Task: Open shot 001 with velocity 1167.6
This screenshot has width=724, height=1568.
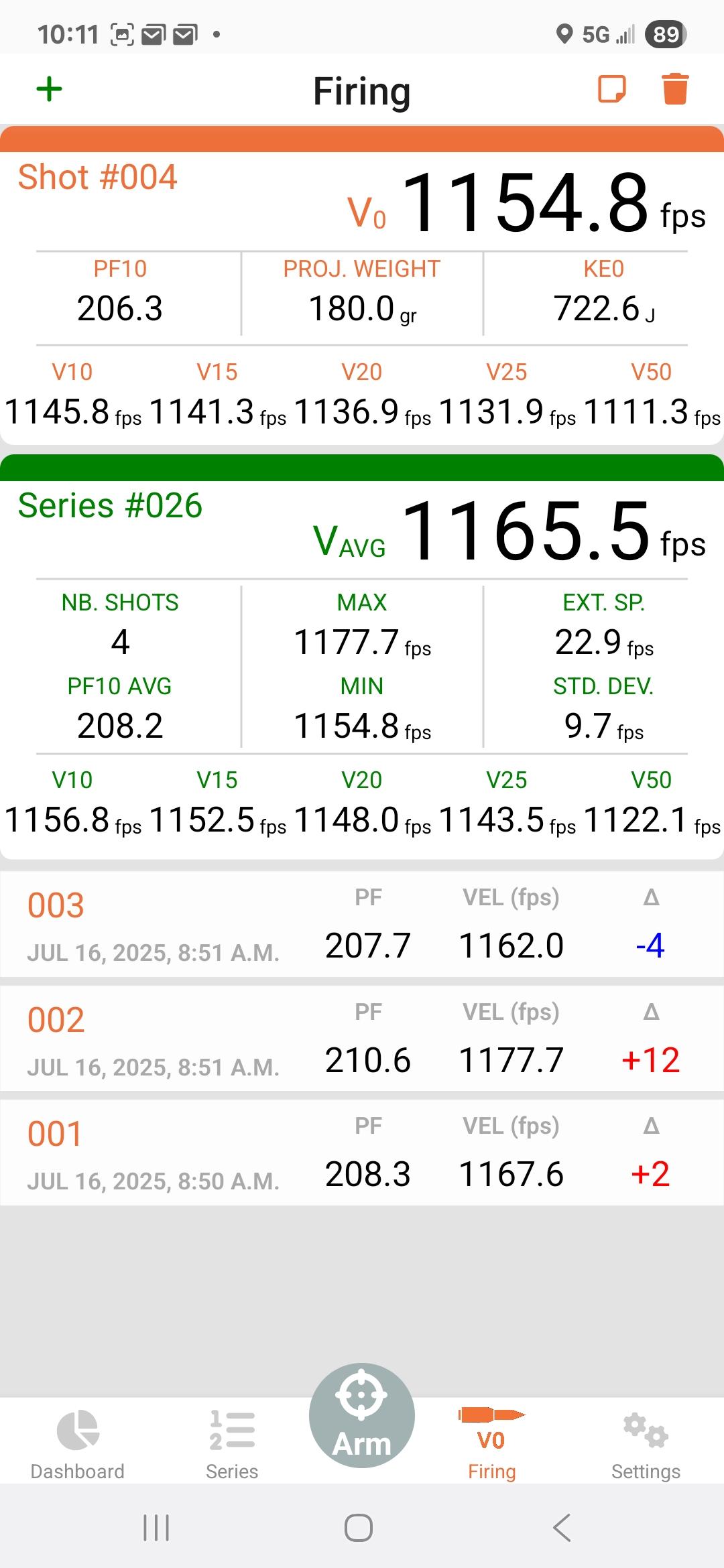Action: tap(362, 1153)
